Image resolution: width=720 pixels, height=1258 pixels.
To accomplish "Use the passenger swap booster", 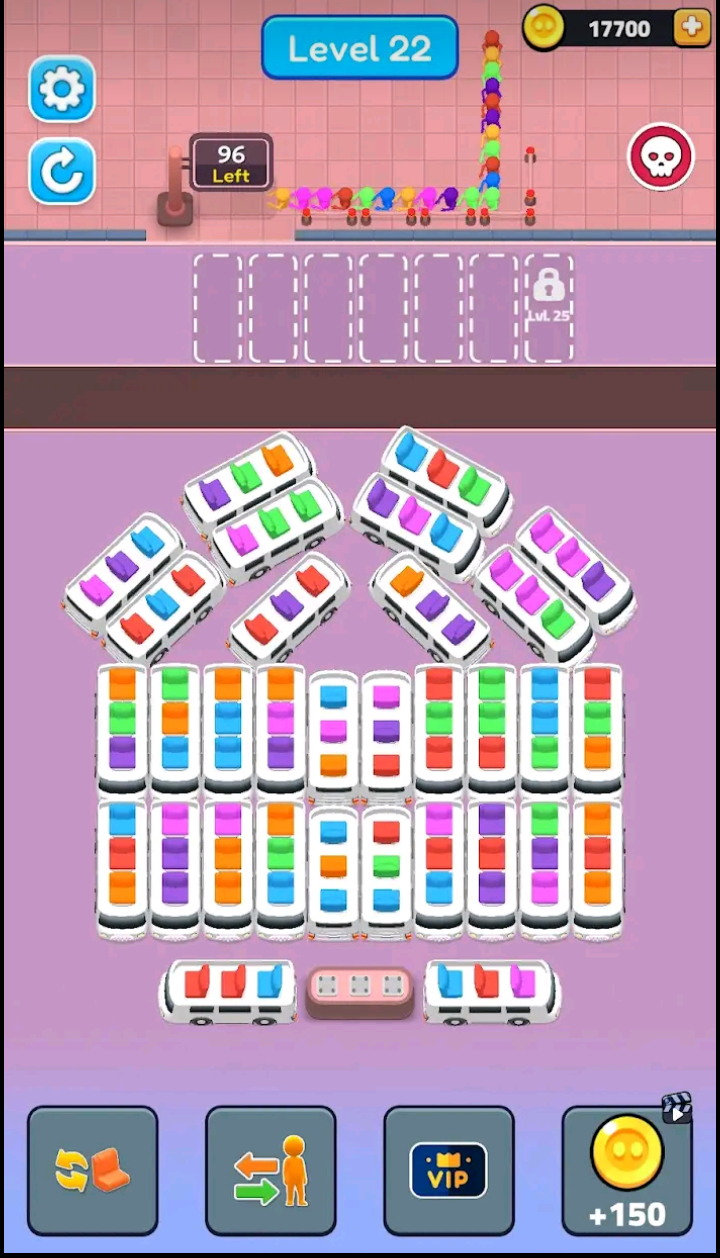I will pyautogui.click(x=270, y=1170).
